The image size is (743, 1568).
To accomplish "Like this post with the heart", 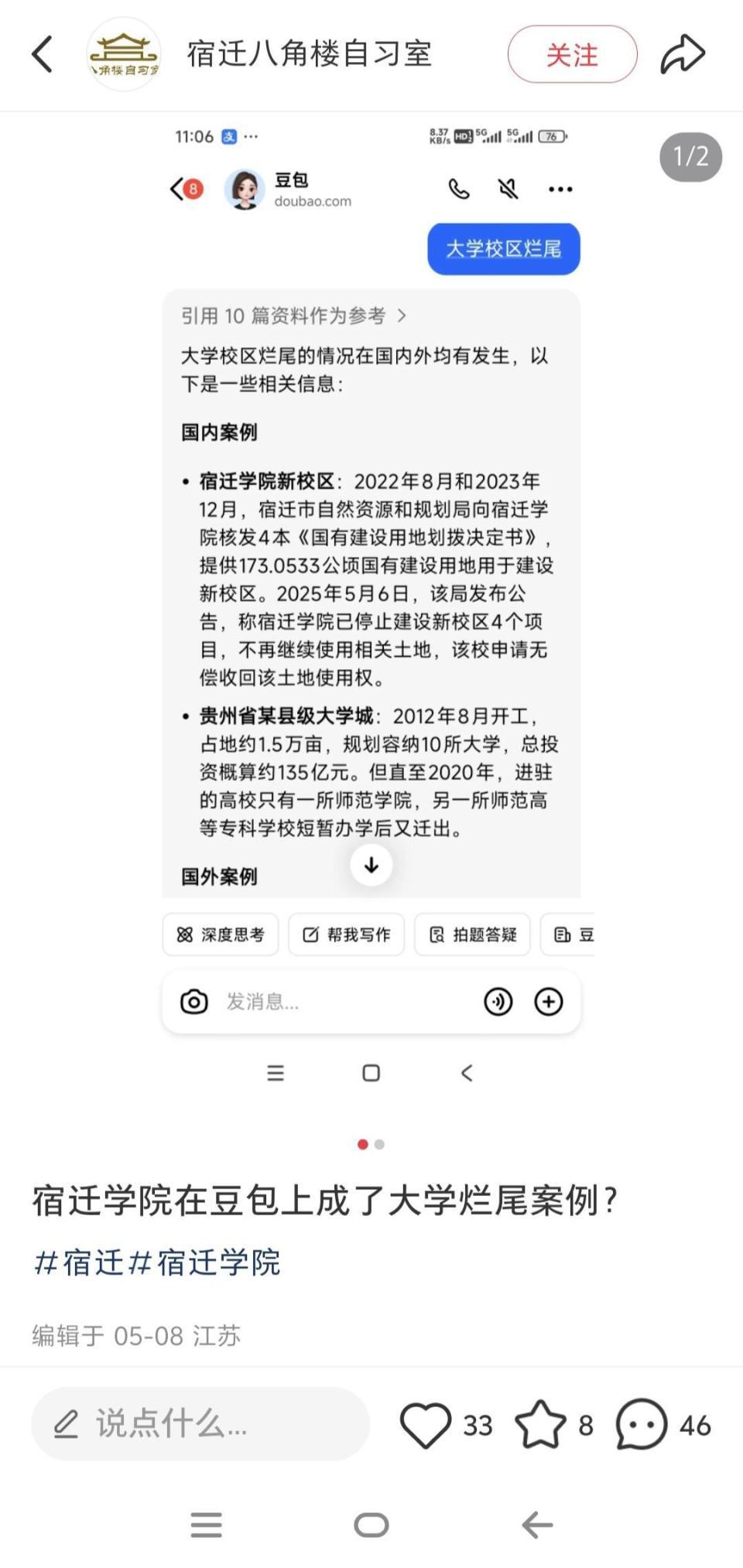I will tap(426, 1424).
